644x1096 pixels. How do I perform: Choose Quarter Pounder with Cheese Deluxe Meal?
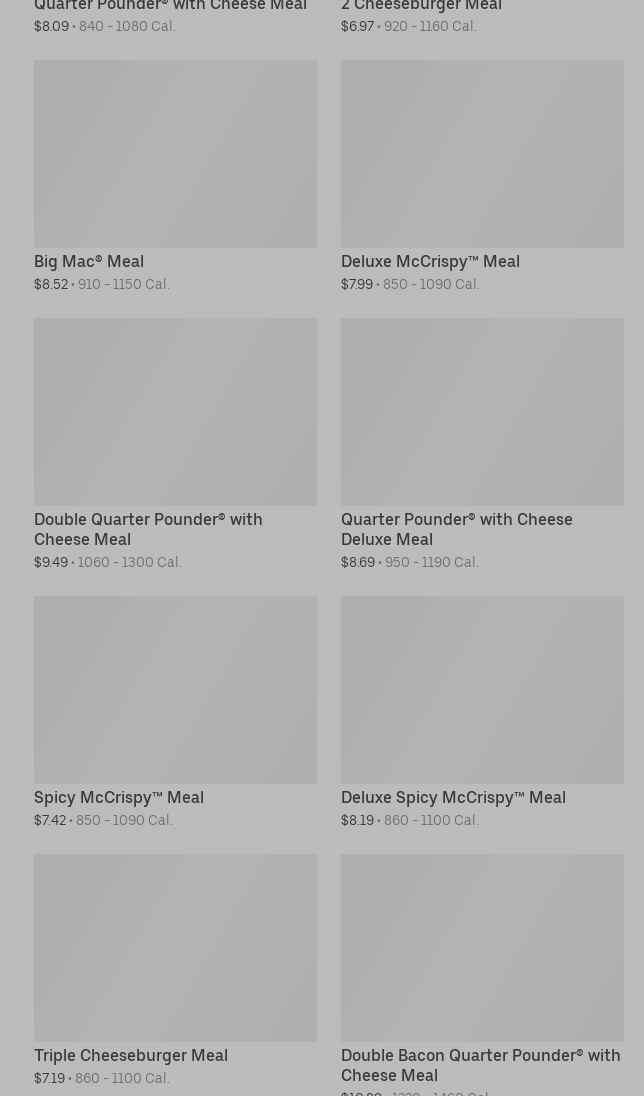coord(482,445)
